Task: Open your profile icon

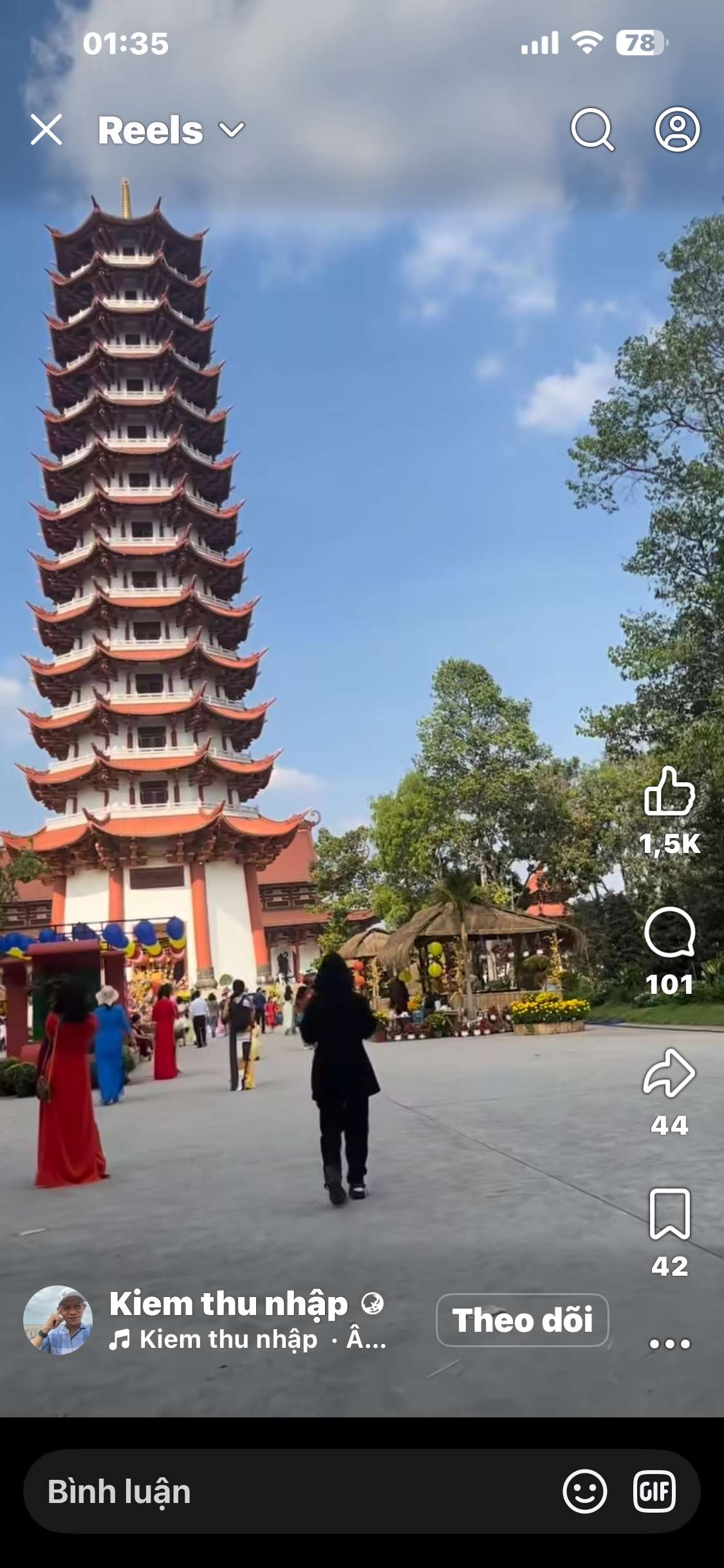Action: tap(677, 130)
